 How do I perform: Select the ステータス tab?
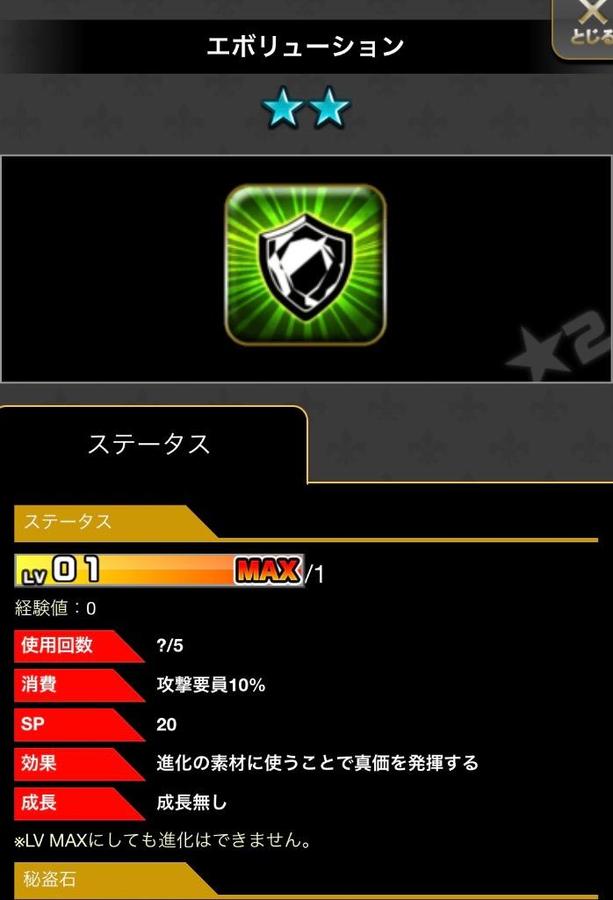coord(150,444)
